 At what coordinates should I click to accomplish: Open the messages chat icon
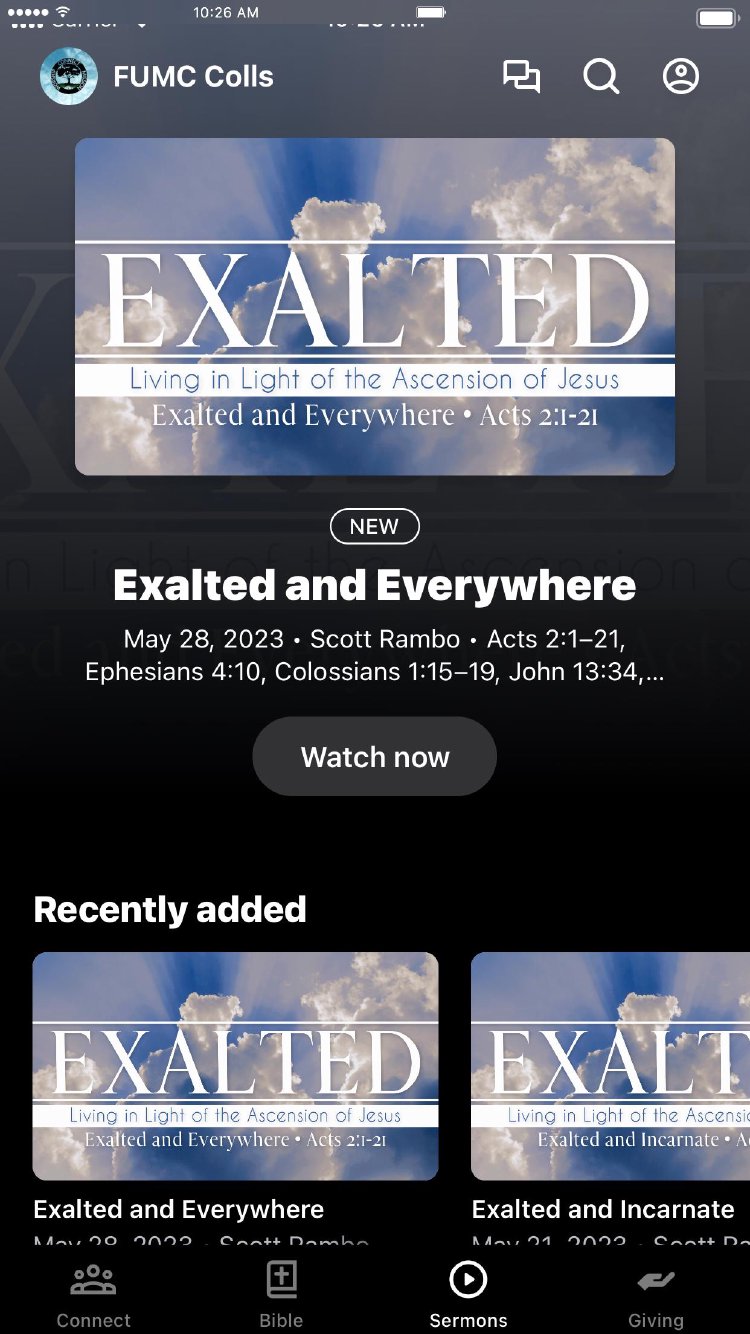pos(521,77)
